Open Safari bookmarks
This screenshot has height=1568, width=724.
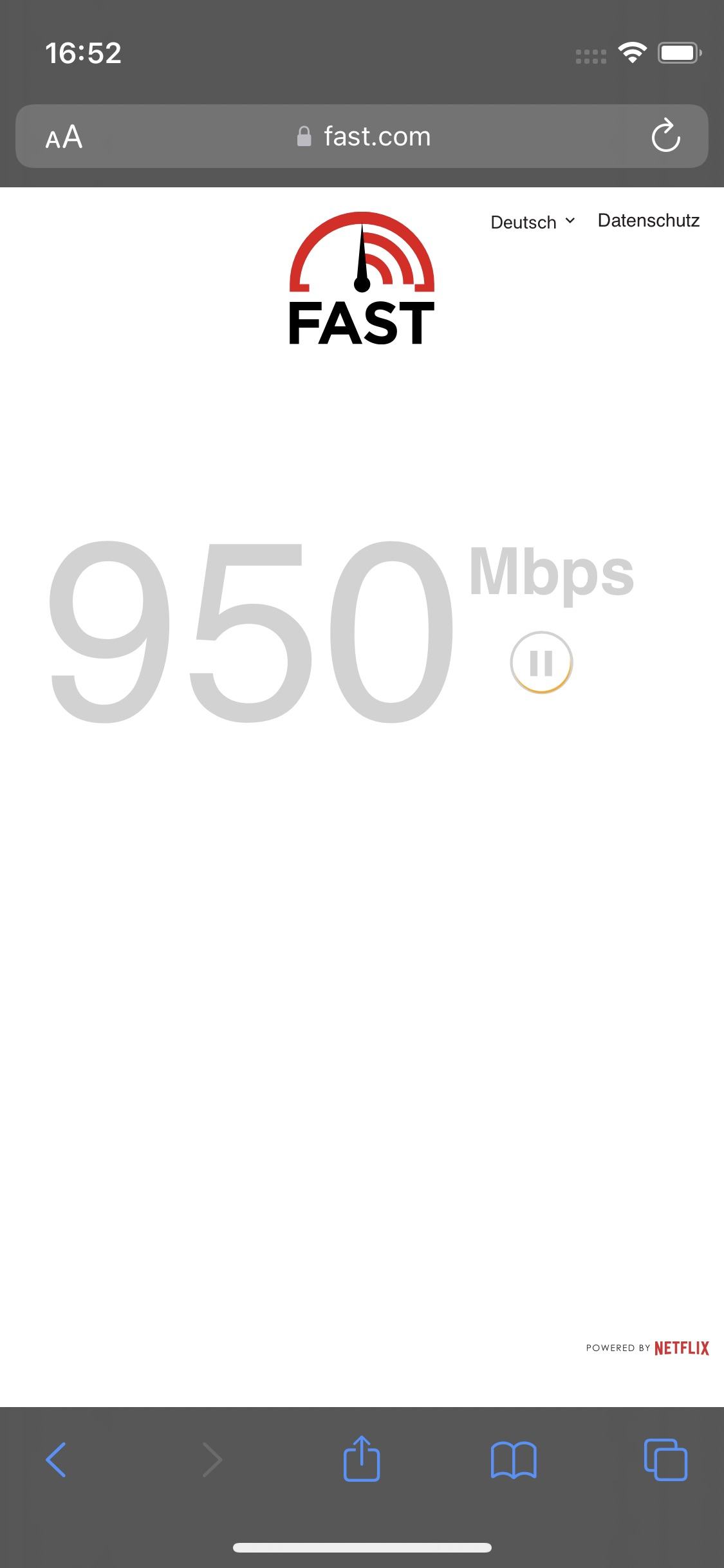tap(513, 1459)
